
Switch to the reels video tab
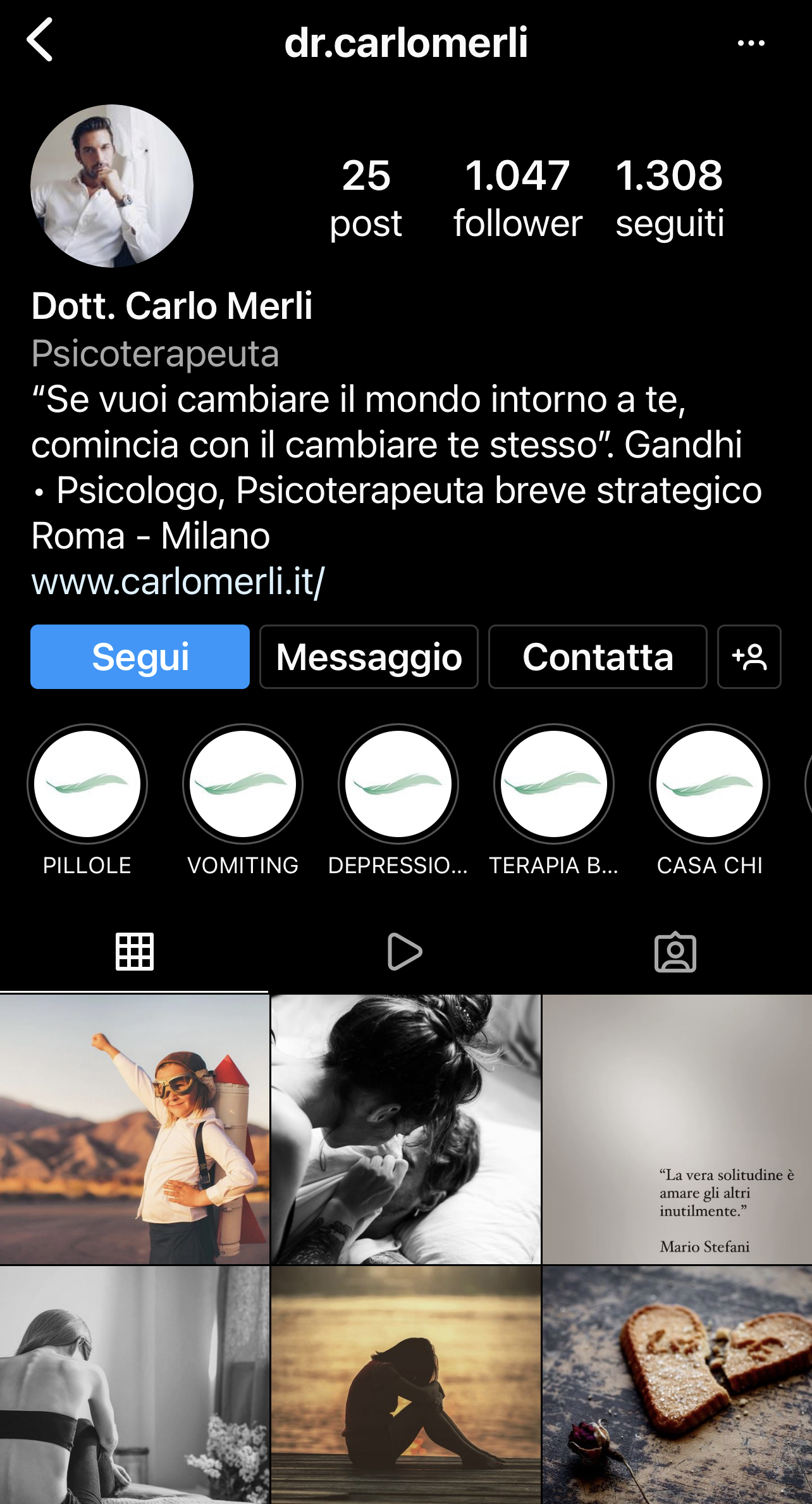[x=405, y=952]
